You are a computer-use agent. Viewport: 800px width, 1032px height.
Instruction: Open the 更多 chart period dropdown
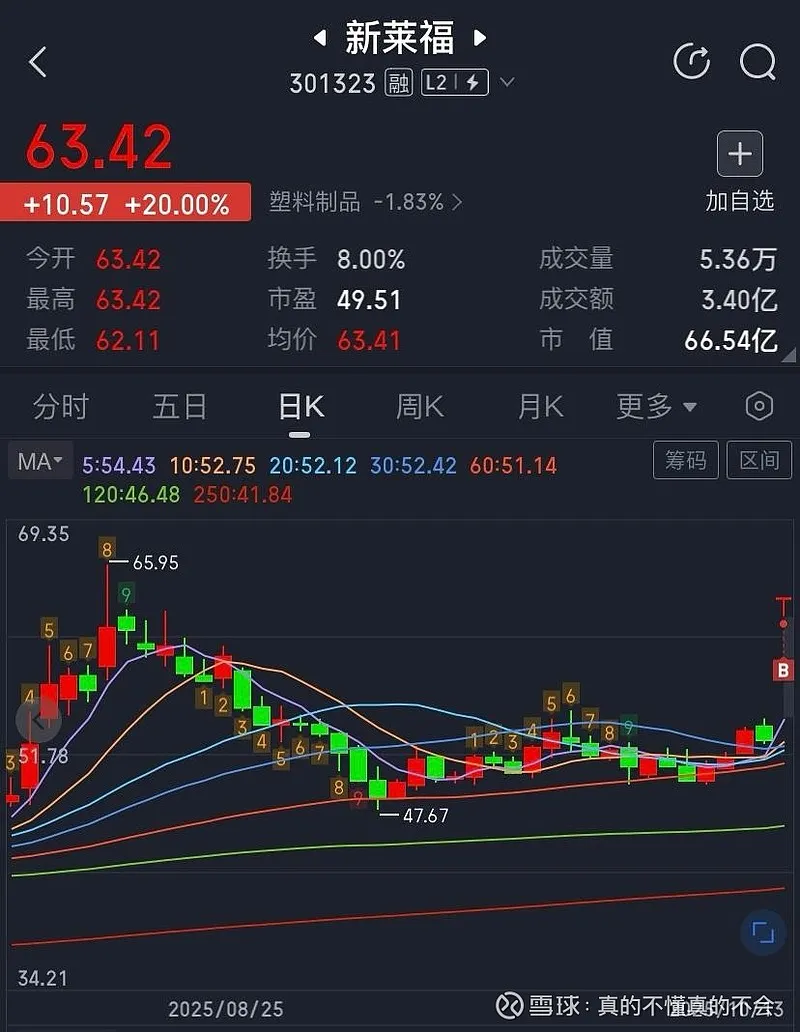[x=656, y=407]
